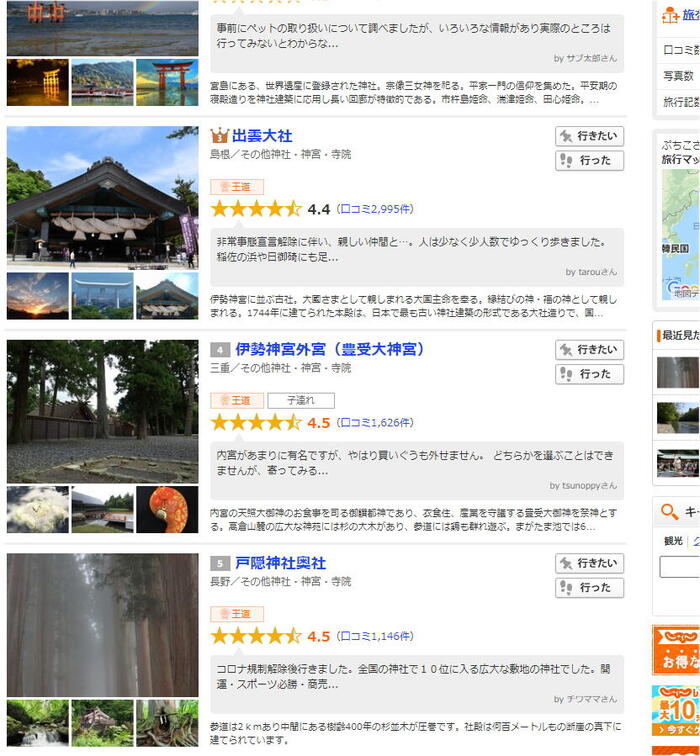Mark 伊勢神宮外宮 as 行きたい

click(x=589, y=350)
